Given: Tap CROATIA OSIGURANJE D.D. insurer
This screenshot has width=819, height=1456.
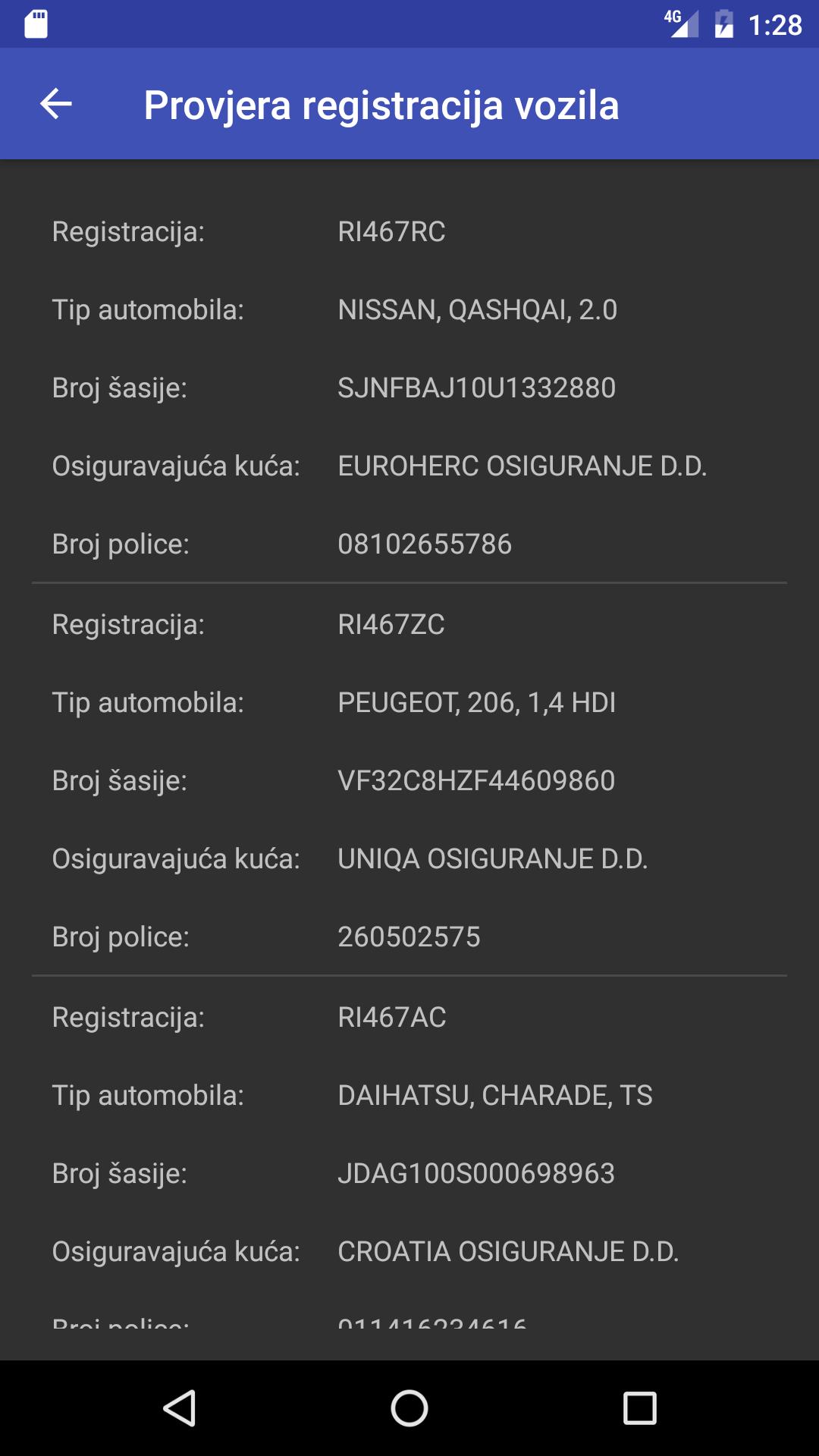Looking at the screenshot, I should 509,1251.
